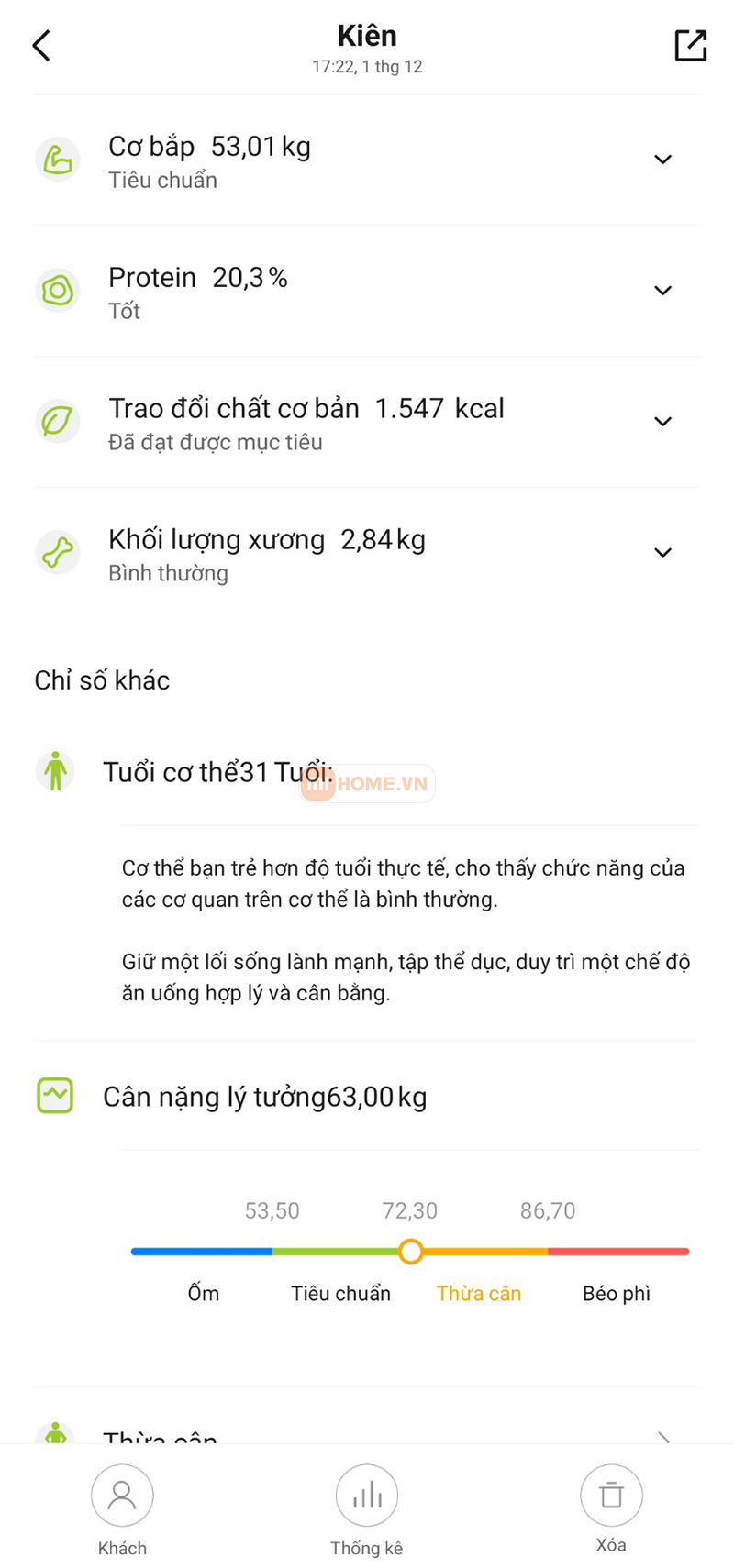Click the chart icon beside Cân nặng lý tưởng
Screen dimensions: 734x1568
click(x=57, y=1095)
